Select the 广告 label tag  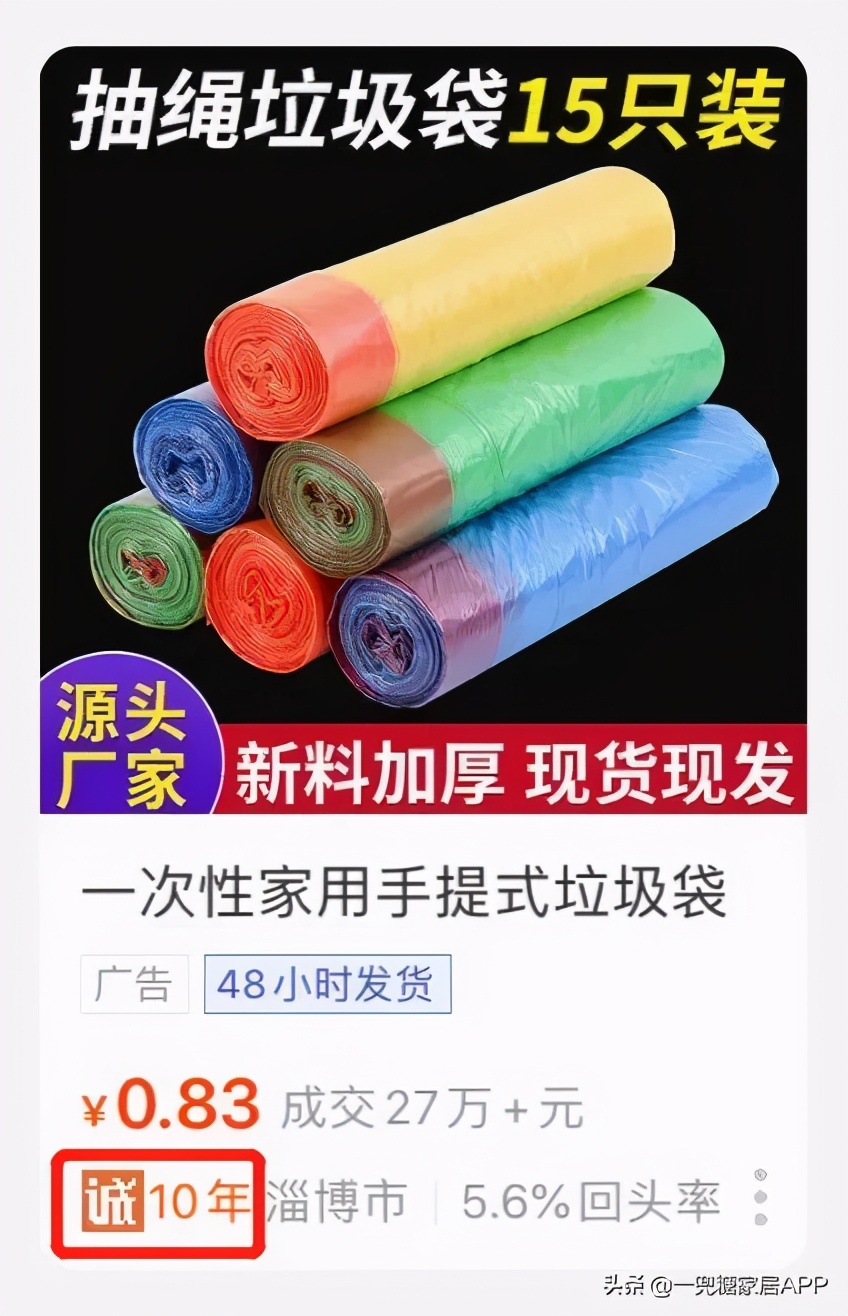[135, 984]
